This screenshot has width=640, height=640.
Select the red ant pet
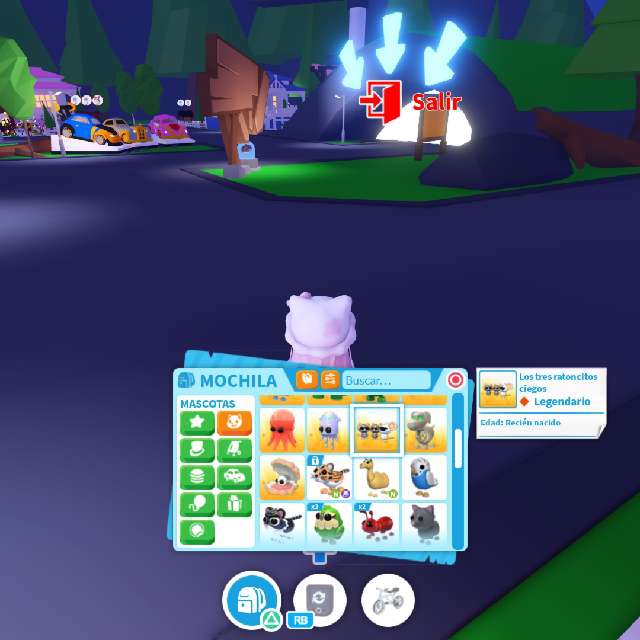coord(377,524)
